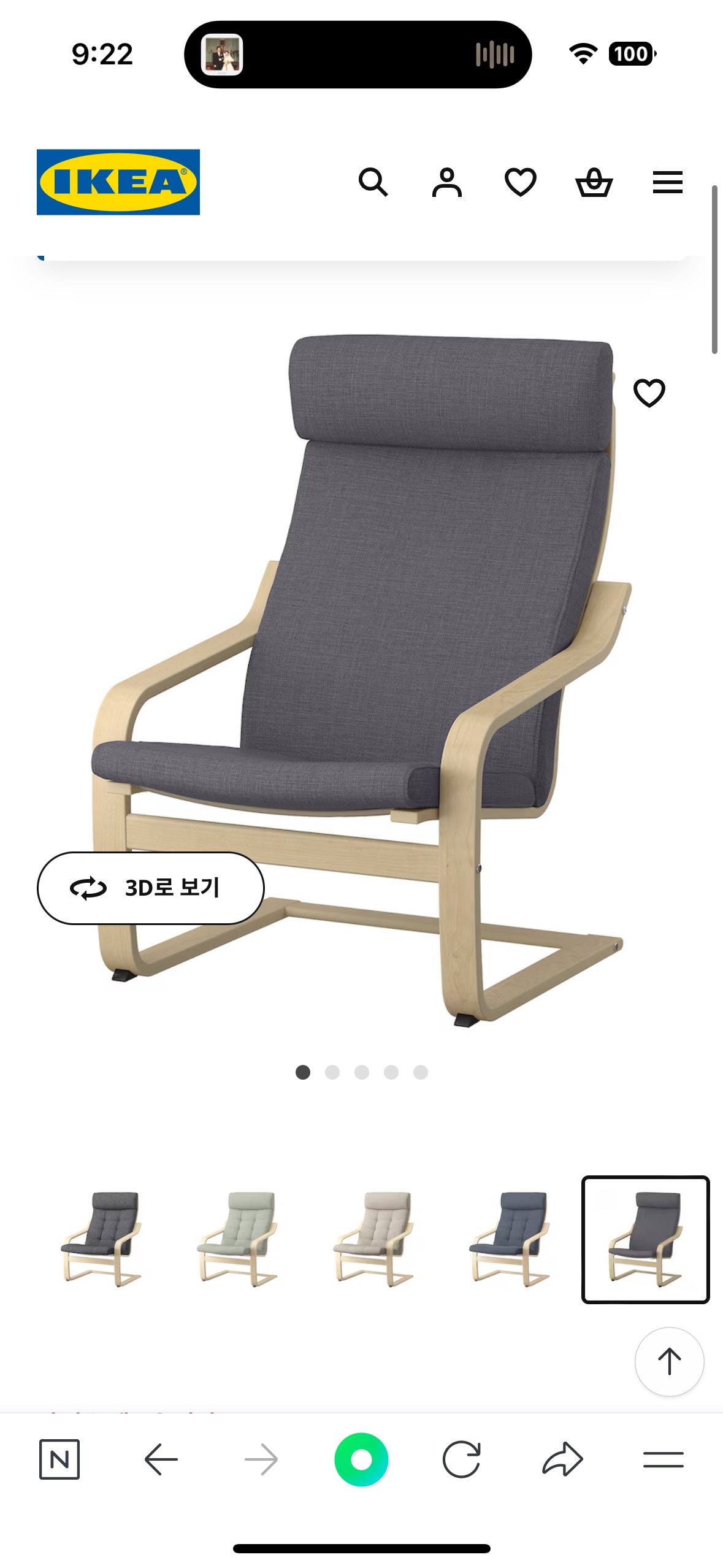Open the Naver home N button
The height and width of the screenshot is (1568, 723).
(59, 1459)
